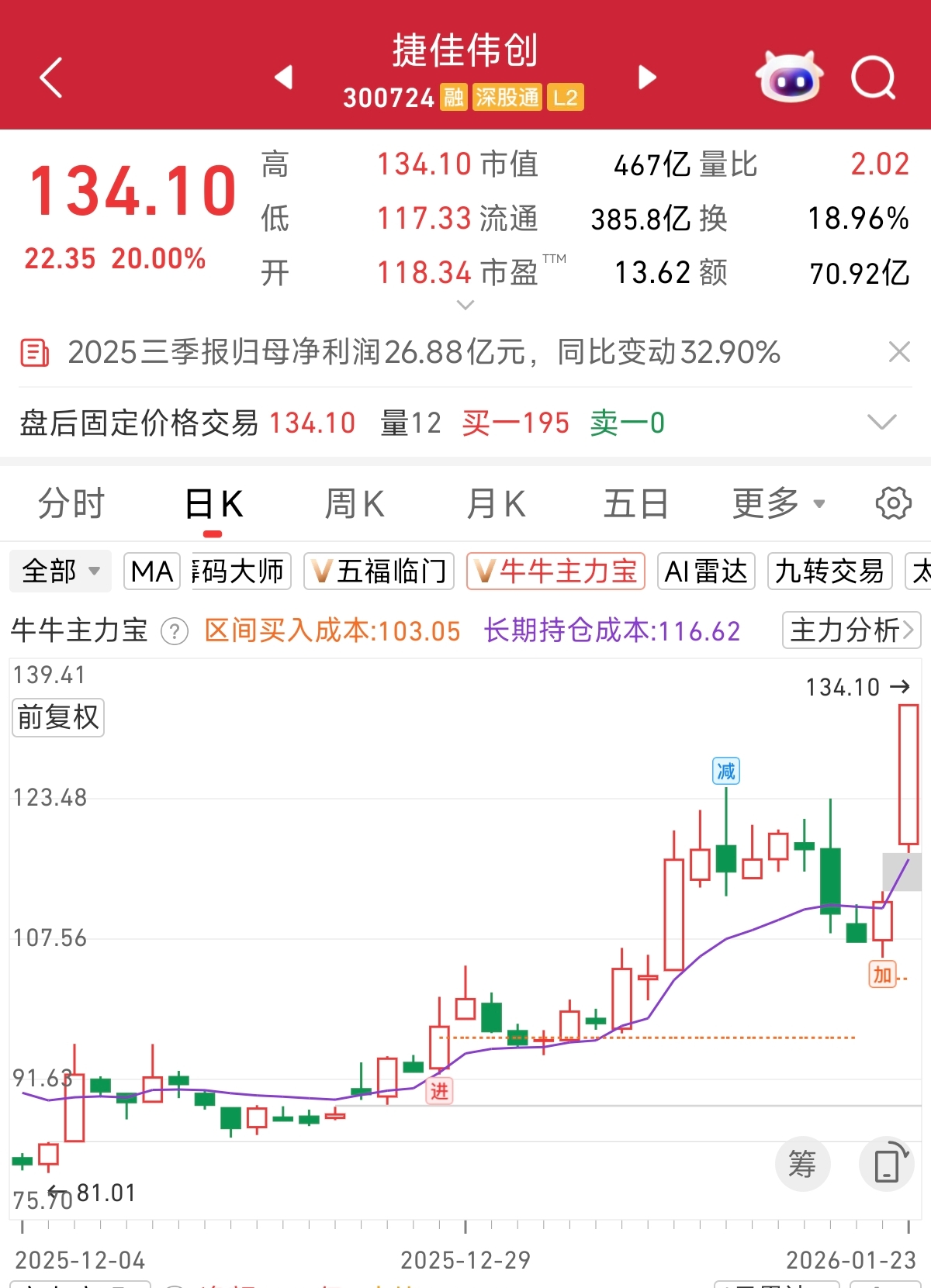This screenshot has width=931, height=1288.
Task: Open the 全部 indicator dropdown
Action: 61,571
